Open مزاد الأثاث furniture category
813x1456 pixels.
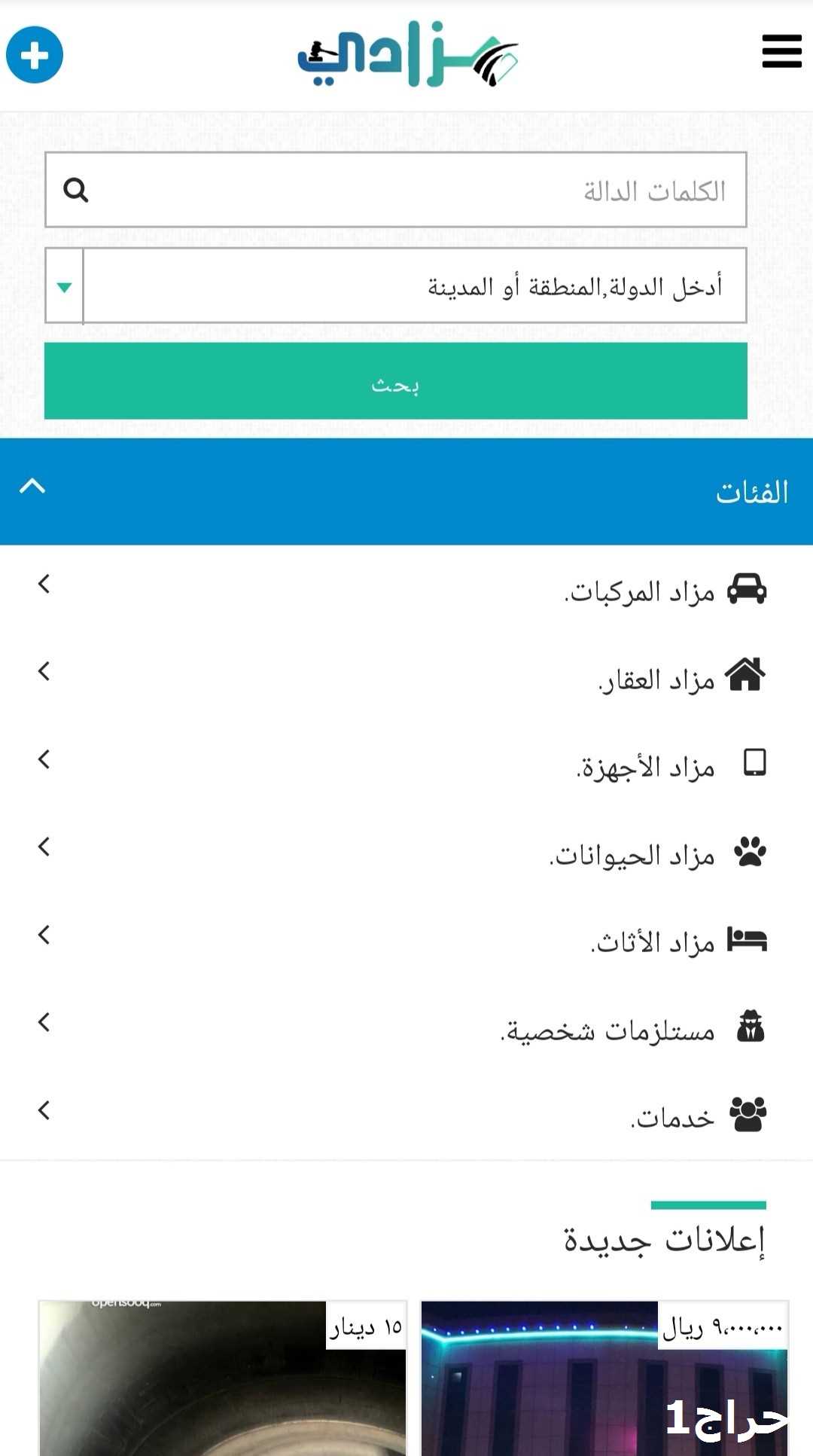[x=406, y=939]
